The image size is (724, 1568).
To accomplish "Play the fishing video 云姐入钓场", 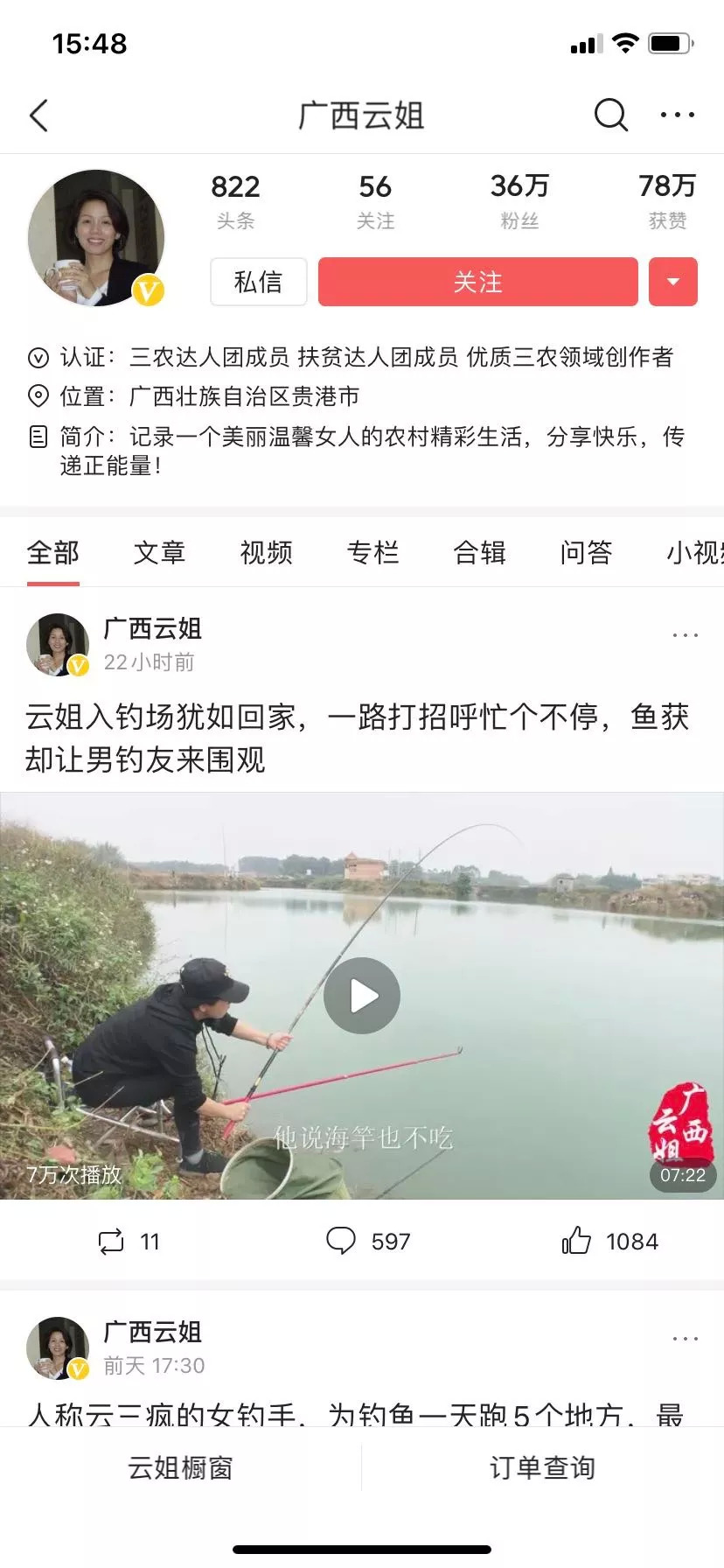I will click(362, 996).
